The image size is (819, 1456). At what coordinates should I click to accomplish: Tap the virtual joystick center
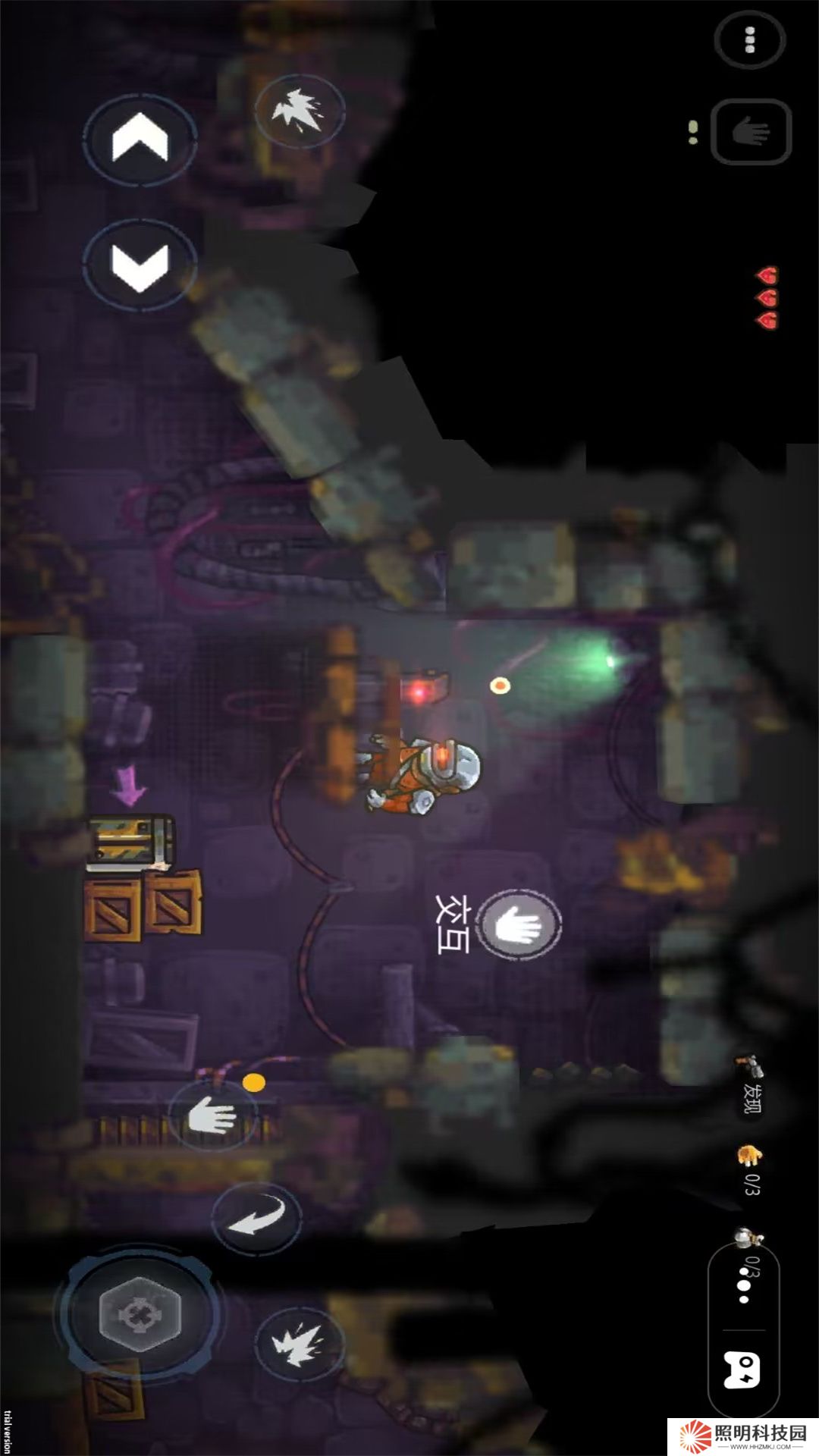(140, 1314)
